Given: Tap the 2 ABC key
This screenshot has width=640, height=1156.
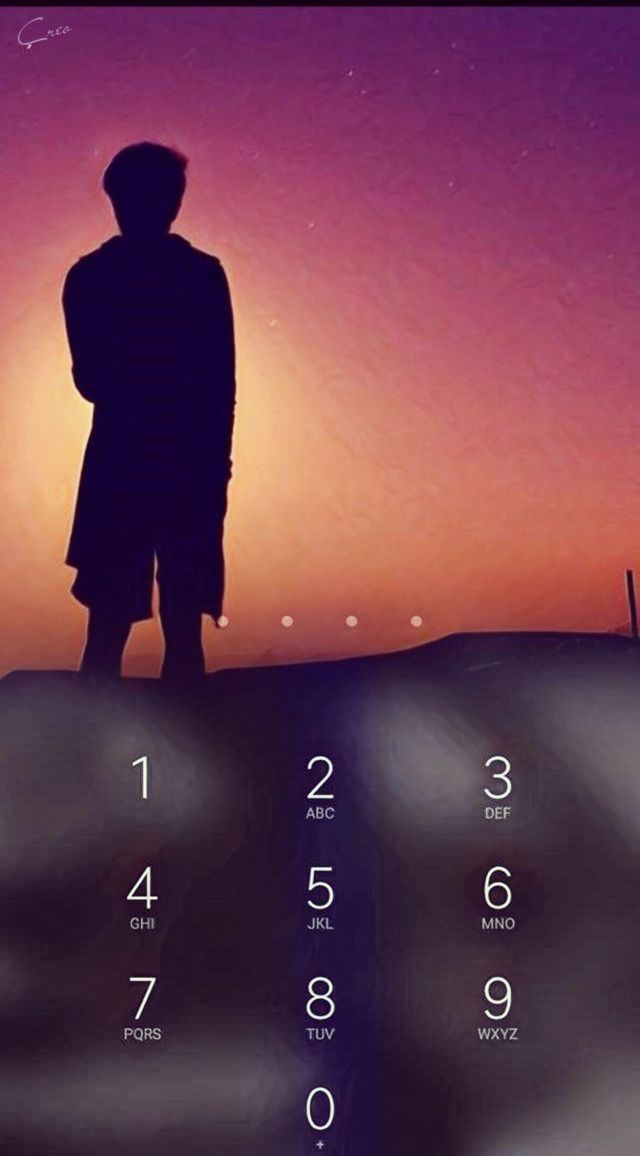Looking at the screenshot, I should (320, 787).
